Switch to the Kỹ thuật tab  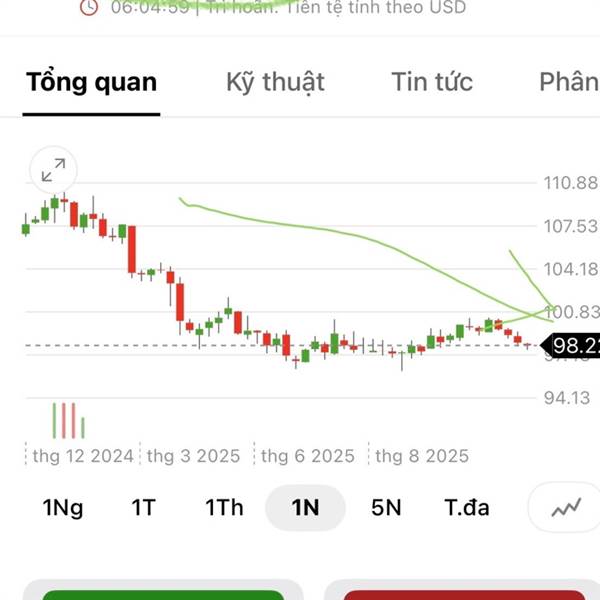(x=275, y=82)
